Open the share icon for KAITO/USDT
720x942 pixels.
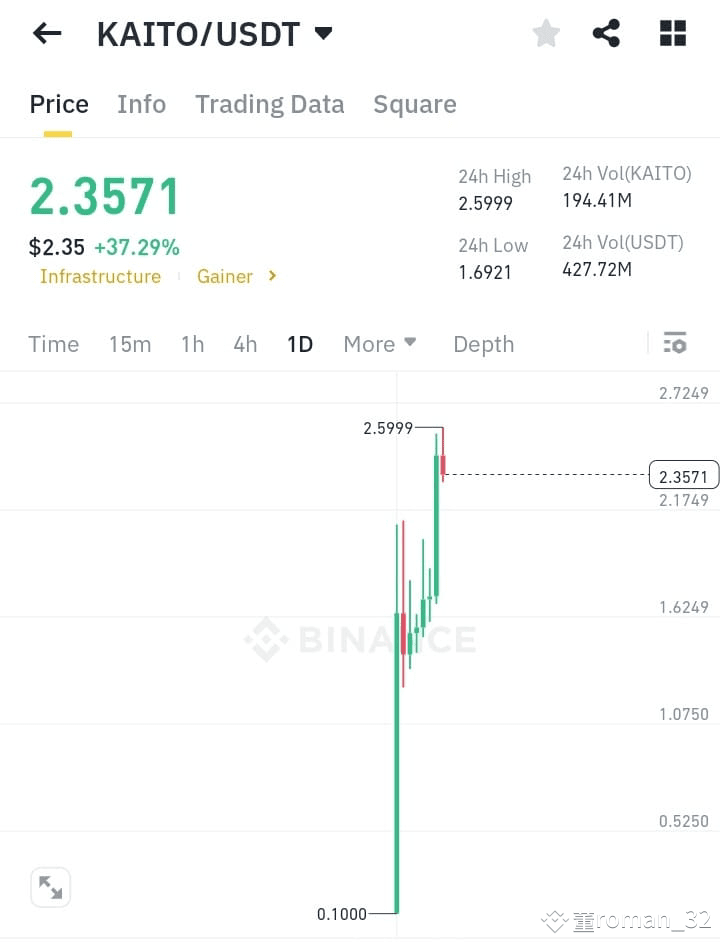point(606,32)
